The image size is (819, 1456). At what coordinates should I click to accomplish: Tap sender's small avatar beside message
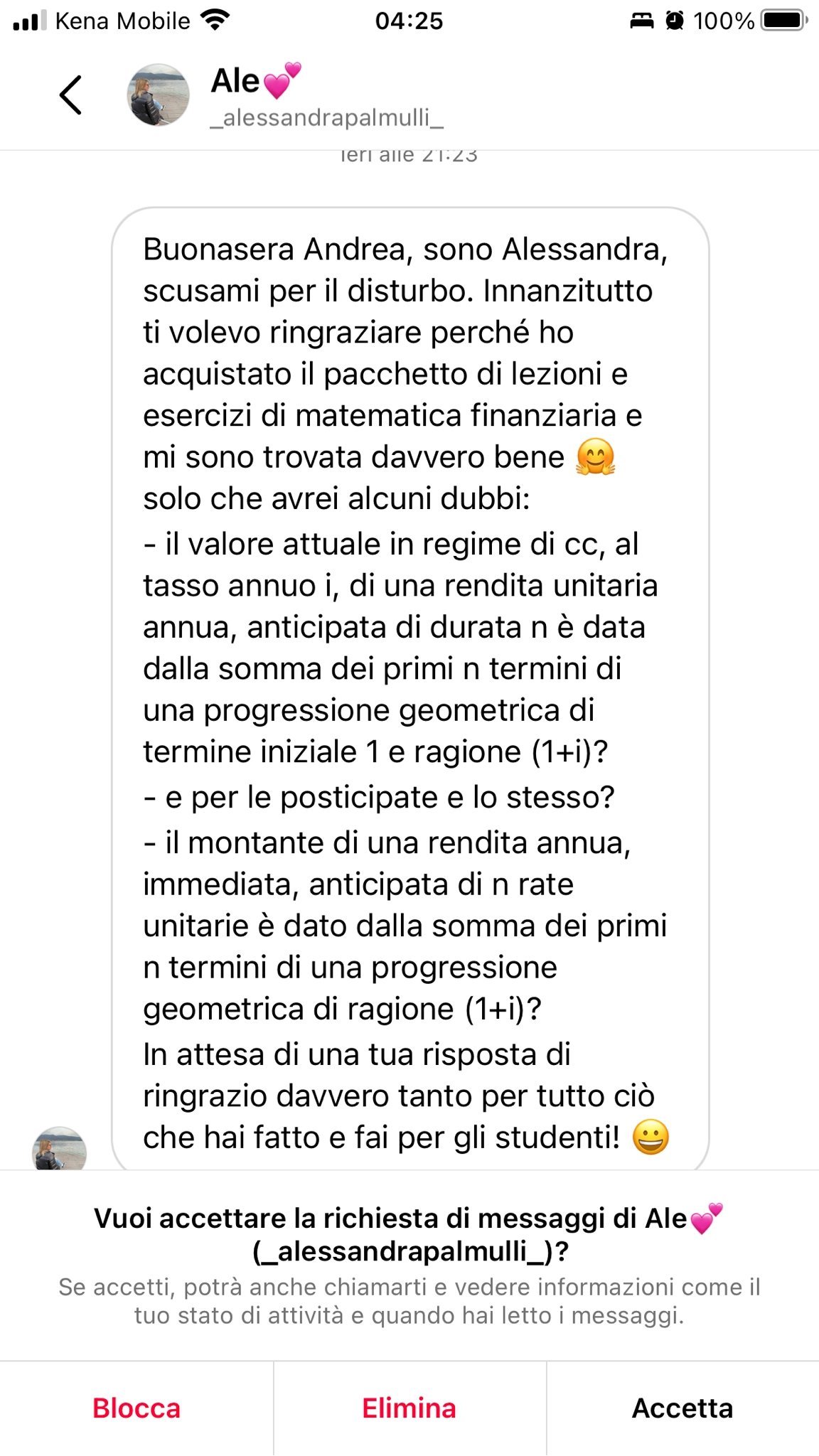(x=60, y=1149)
